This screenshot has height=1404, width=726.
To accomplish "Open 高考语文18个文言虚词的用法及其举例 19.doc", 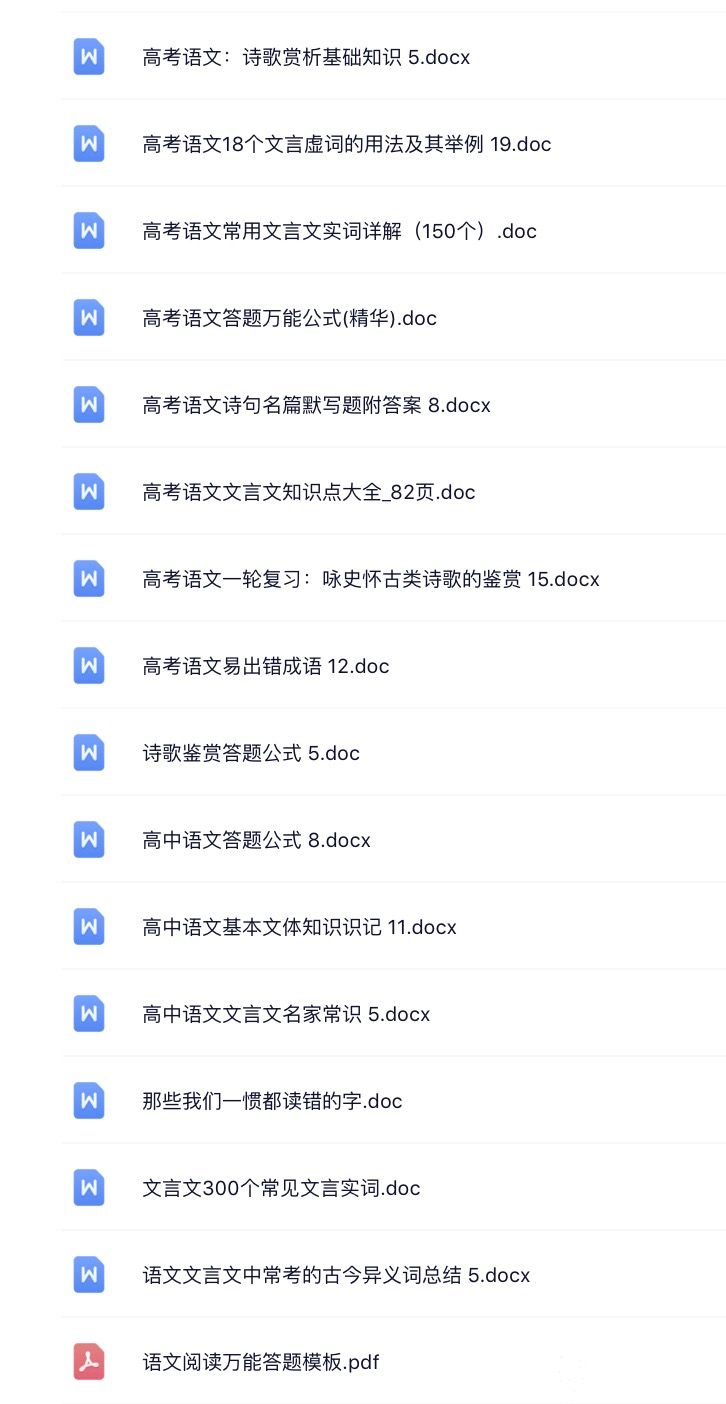I will (346, 144).
